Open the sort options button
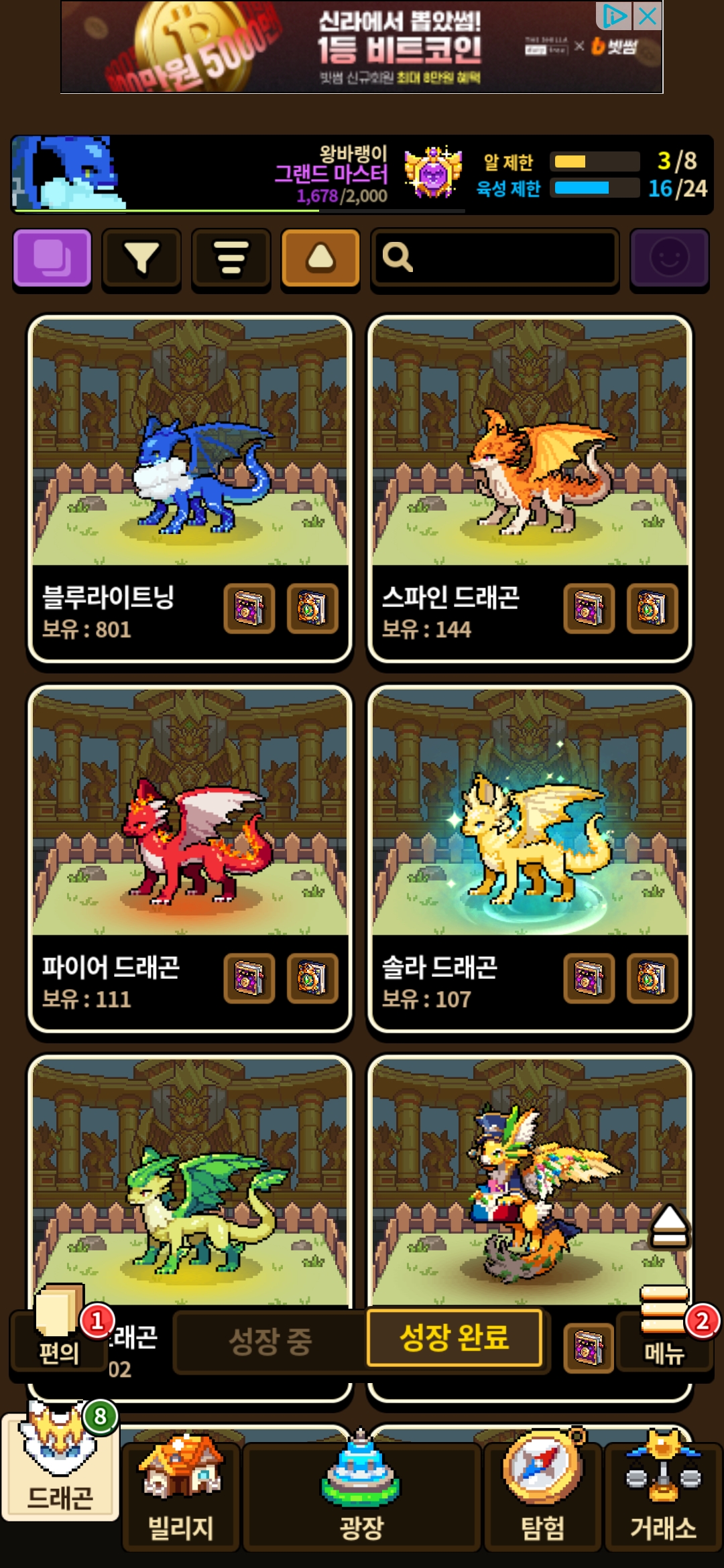 click(231, 258)
